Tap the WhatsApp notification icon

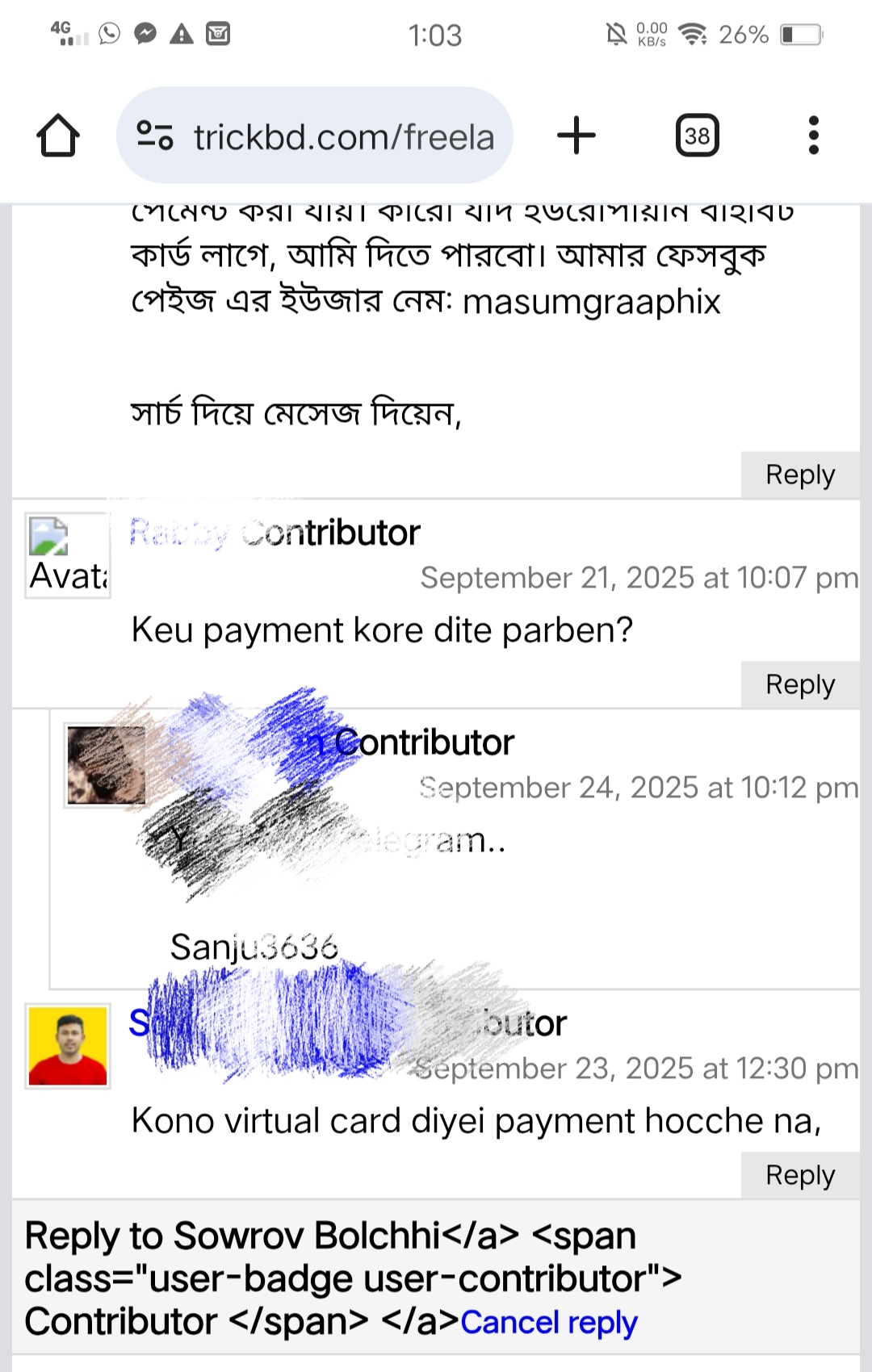(107, 34)
